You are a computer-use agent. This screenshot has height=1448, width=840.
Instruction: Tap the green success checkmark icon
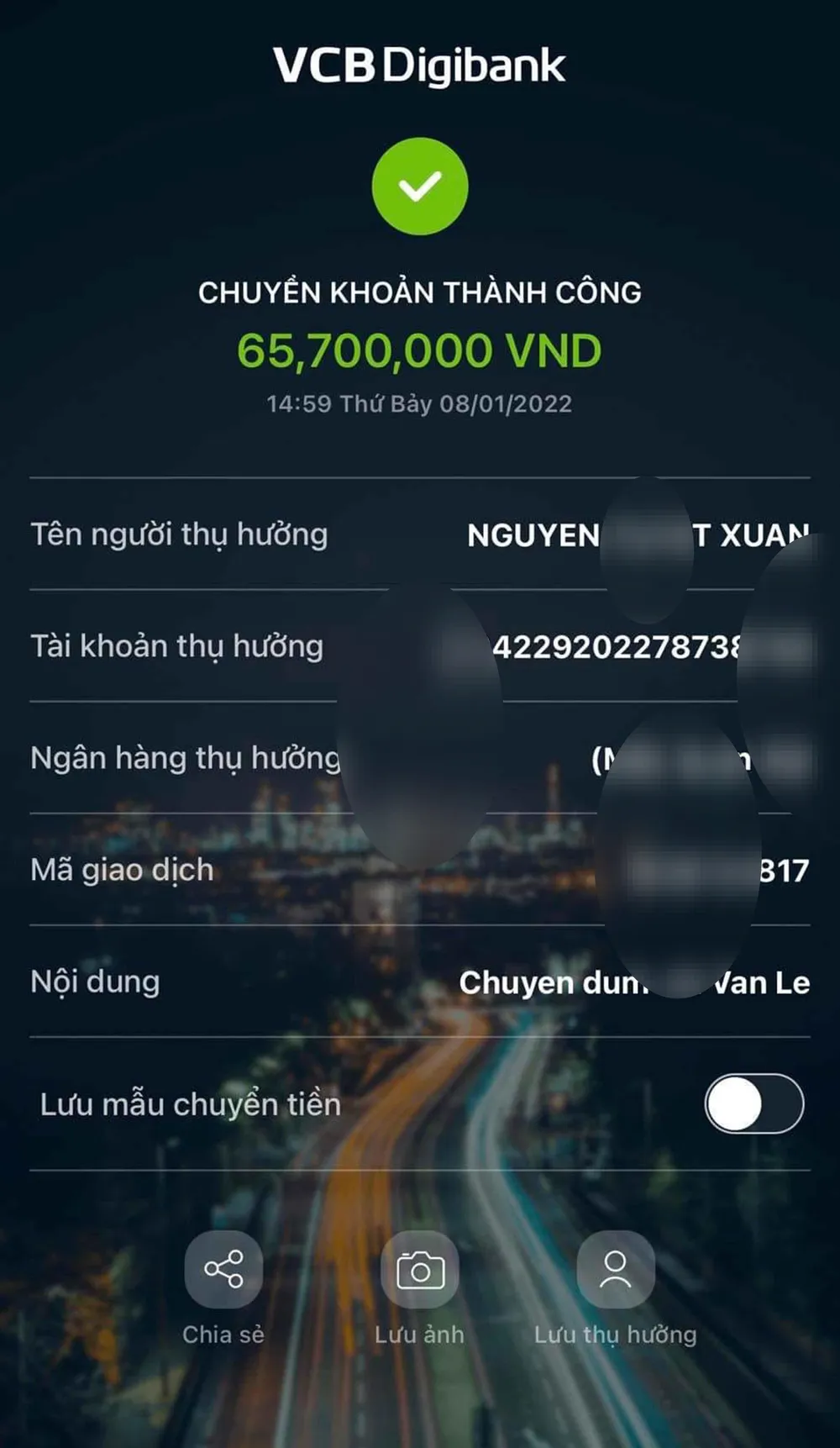point(420,187)
